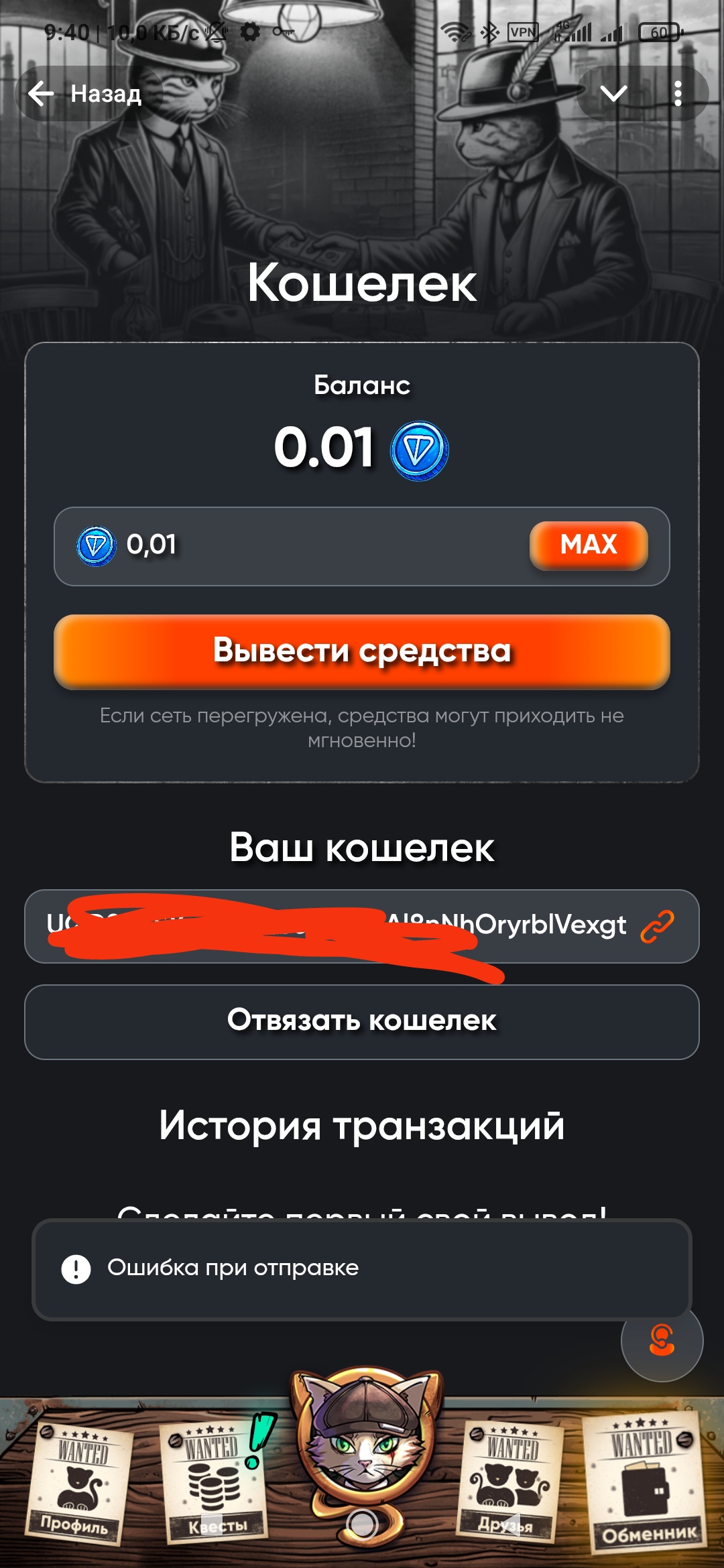Image resolution: width=724 pixels, height=1568 pixels.
Task: Set the maximum amount with MAX
Action: pos(589,545)
